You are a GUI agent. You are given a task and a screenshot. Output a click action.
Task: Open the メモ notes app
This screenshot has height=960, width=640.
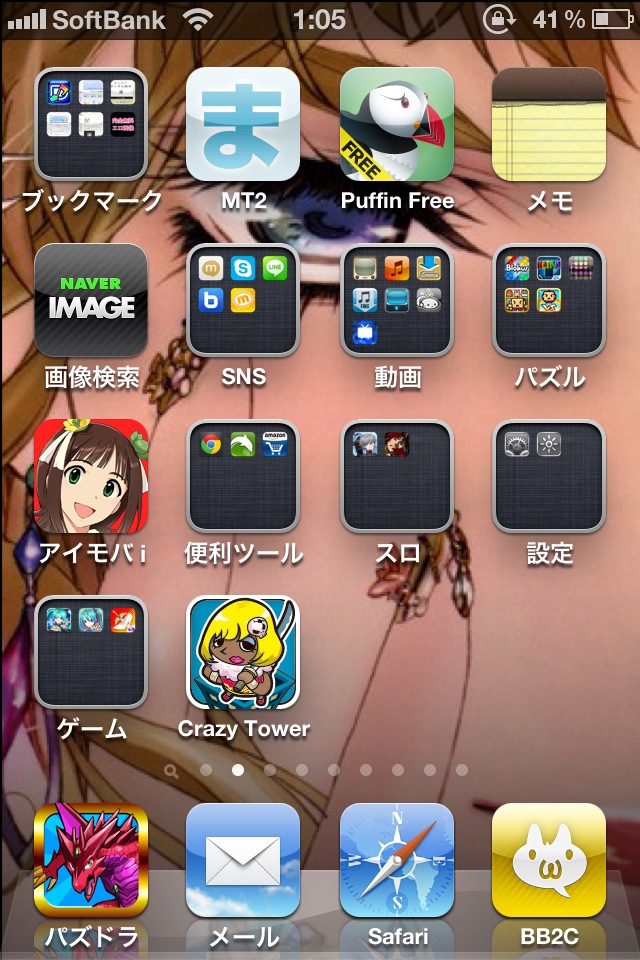coord(549,123)
